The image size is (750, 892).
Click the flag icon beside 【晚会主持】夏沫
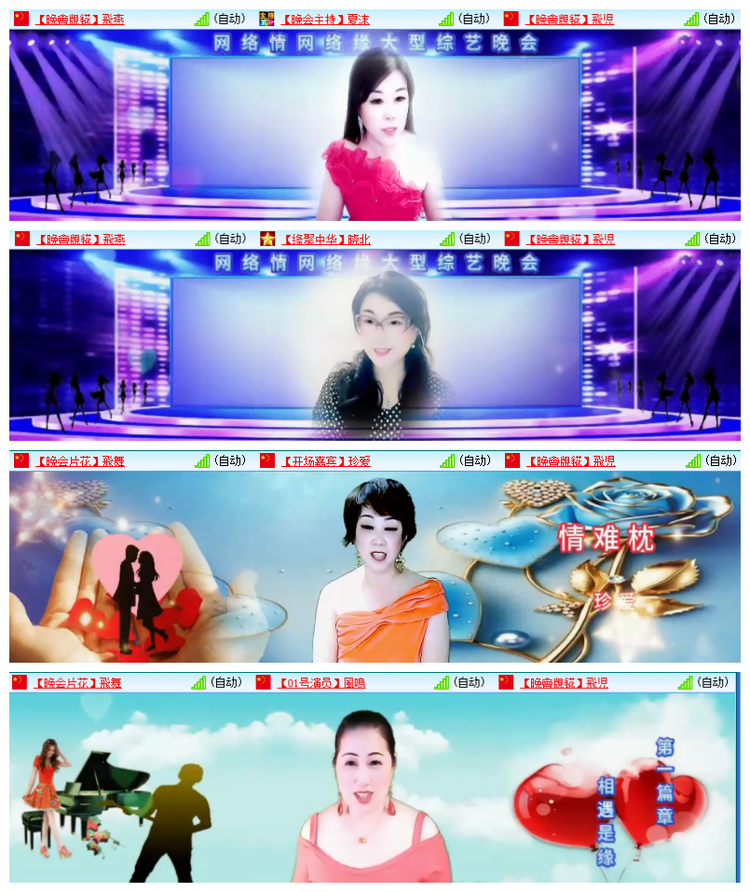[264, 16]
